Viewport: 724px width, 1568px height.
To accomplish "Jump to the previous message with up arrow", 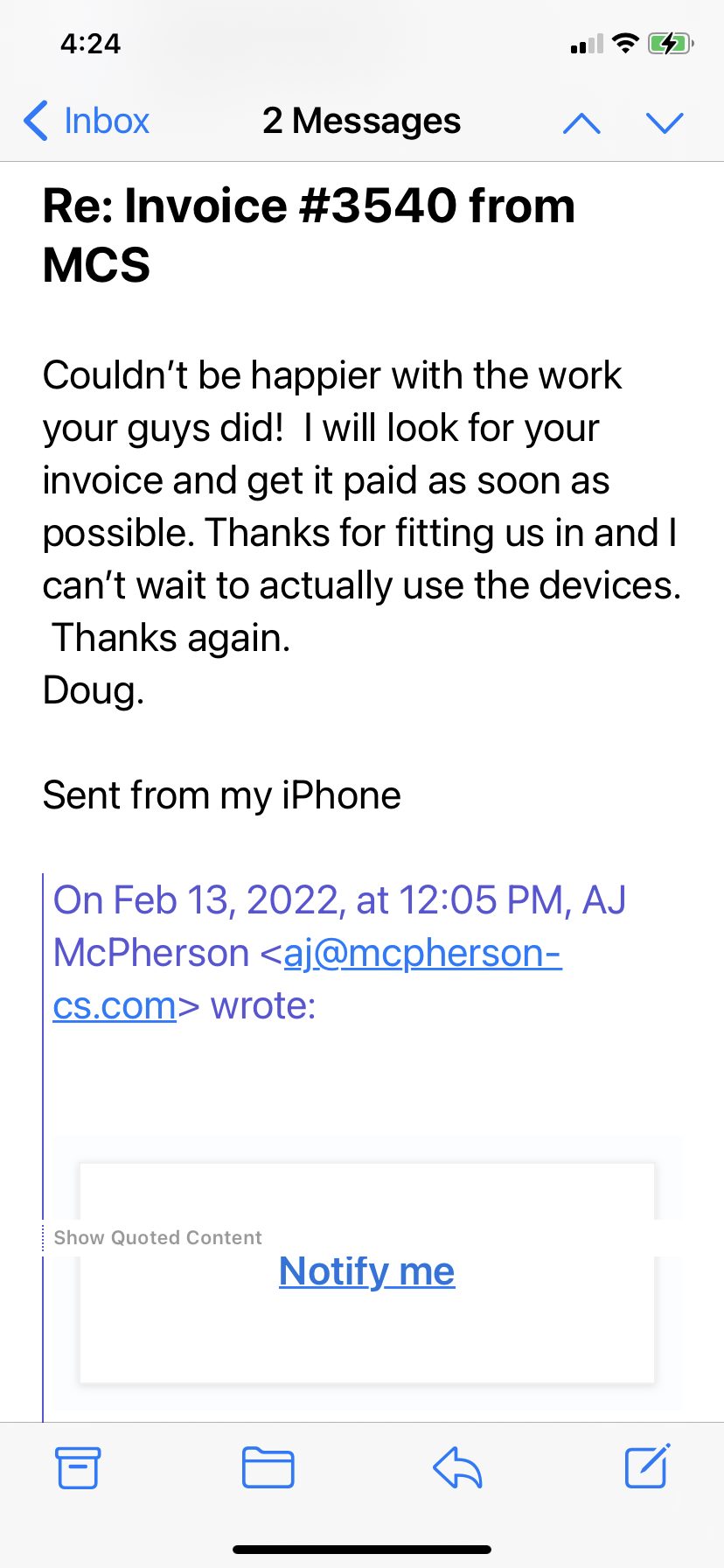I will [x=581, y=122].
